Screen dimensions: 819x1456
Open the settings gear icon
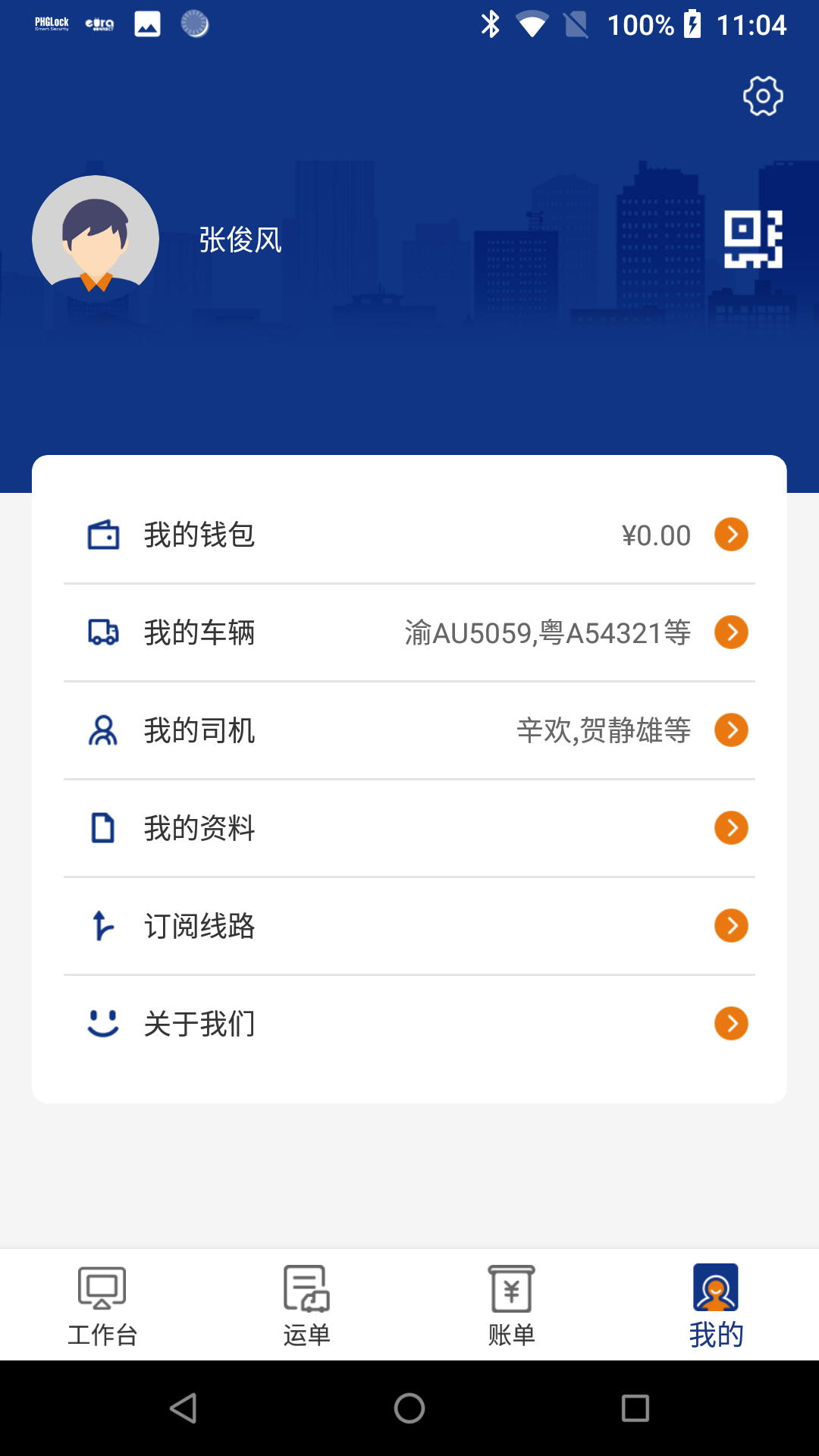click(763, 96)
